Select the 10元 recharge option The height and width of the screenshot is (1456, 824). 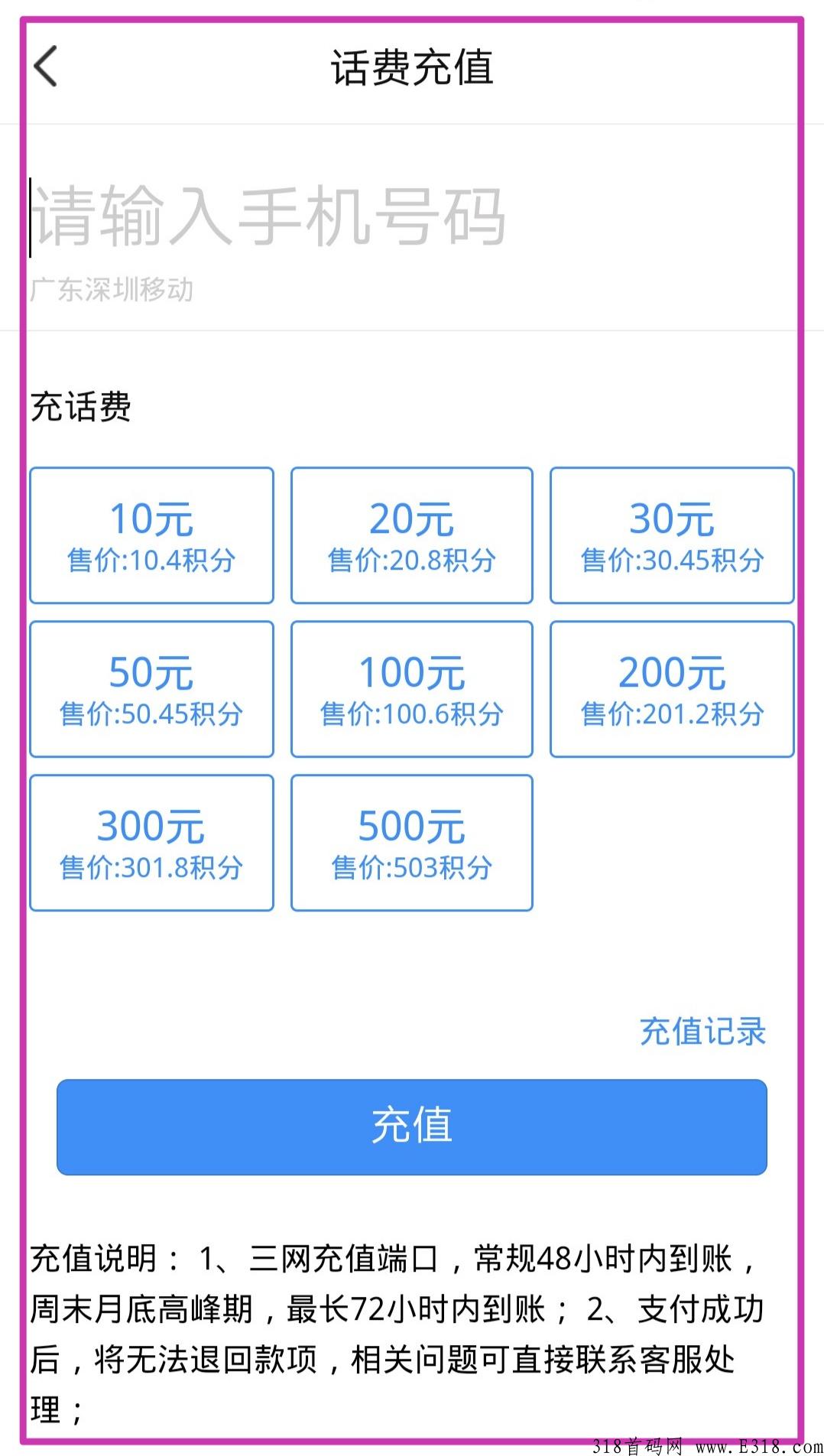[151, 535]
